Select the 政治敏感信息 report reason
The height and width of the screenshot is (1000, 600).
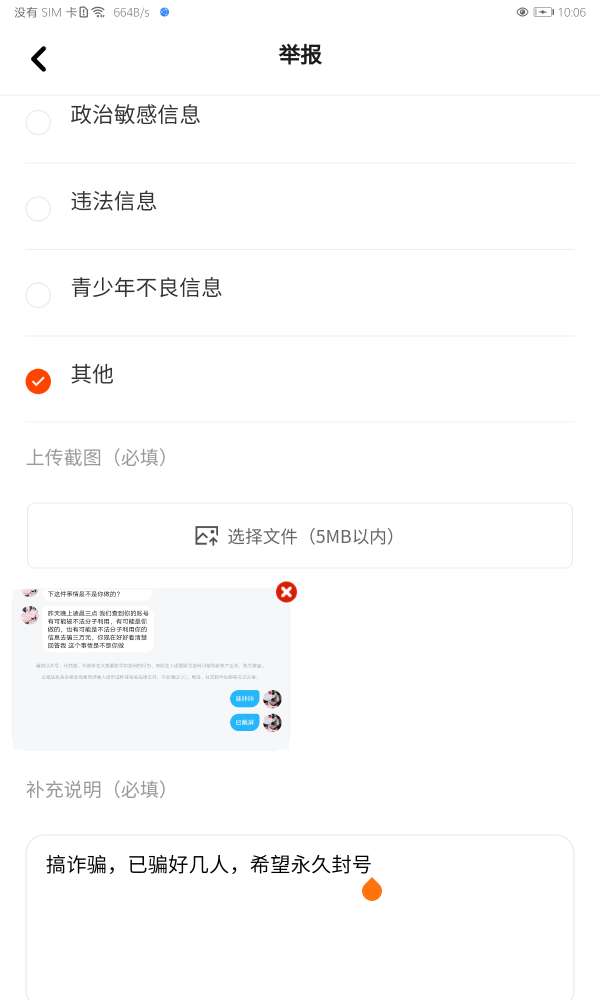[x=38, y=122]
